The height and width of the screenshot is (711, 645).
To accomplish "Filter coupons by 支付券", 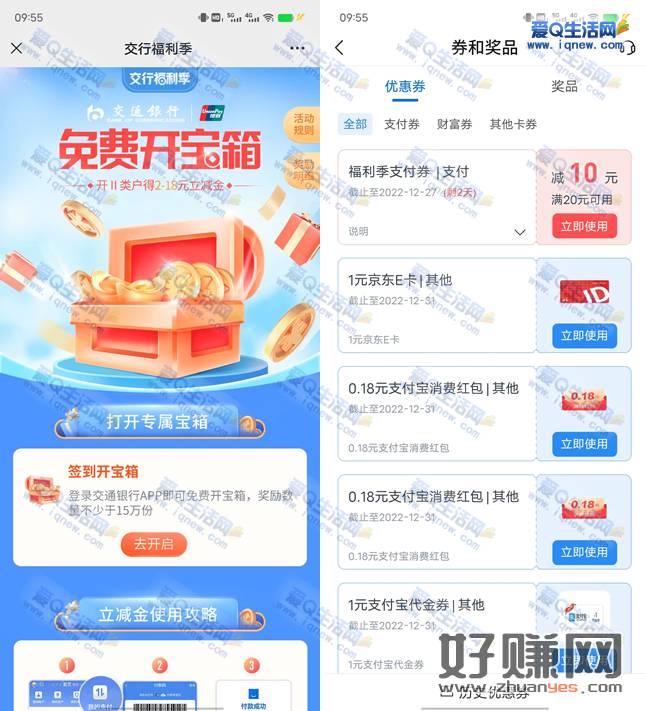I will (402, 124).
